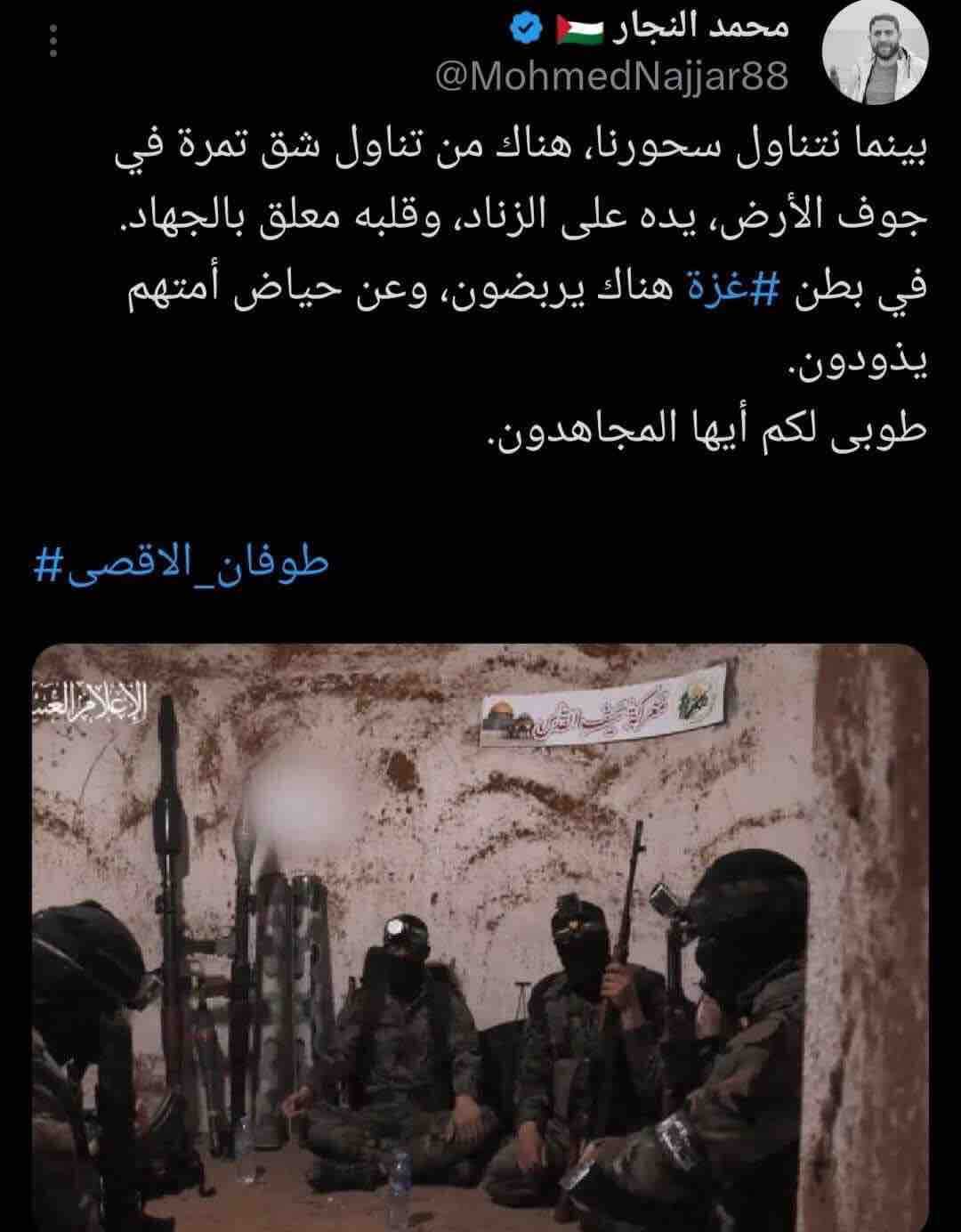Open the #طوفان_الاقصى hashtag
The height and width of the screenshot is (1232, 961).
click(182, 564)
